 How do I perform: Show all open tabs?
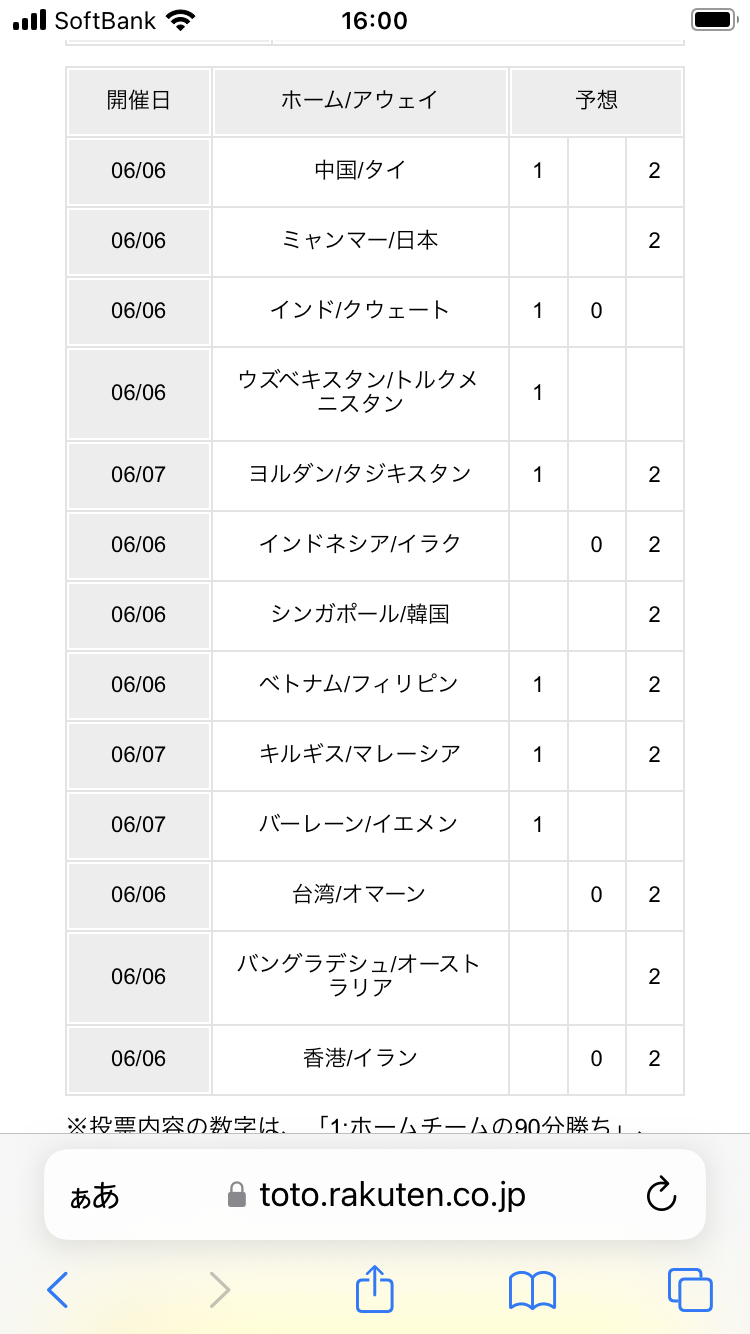[690, 1290]
